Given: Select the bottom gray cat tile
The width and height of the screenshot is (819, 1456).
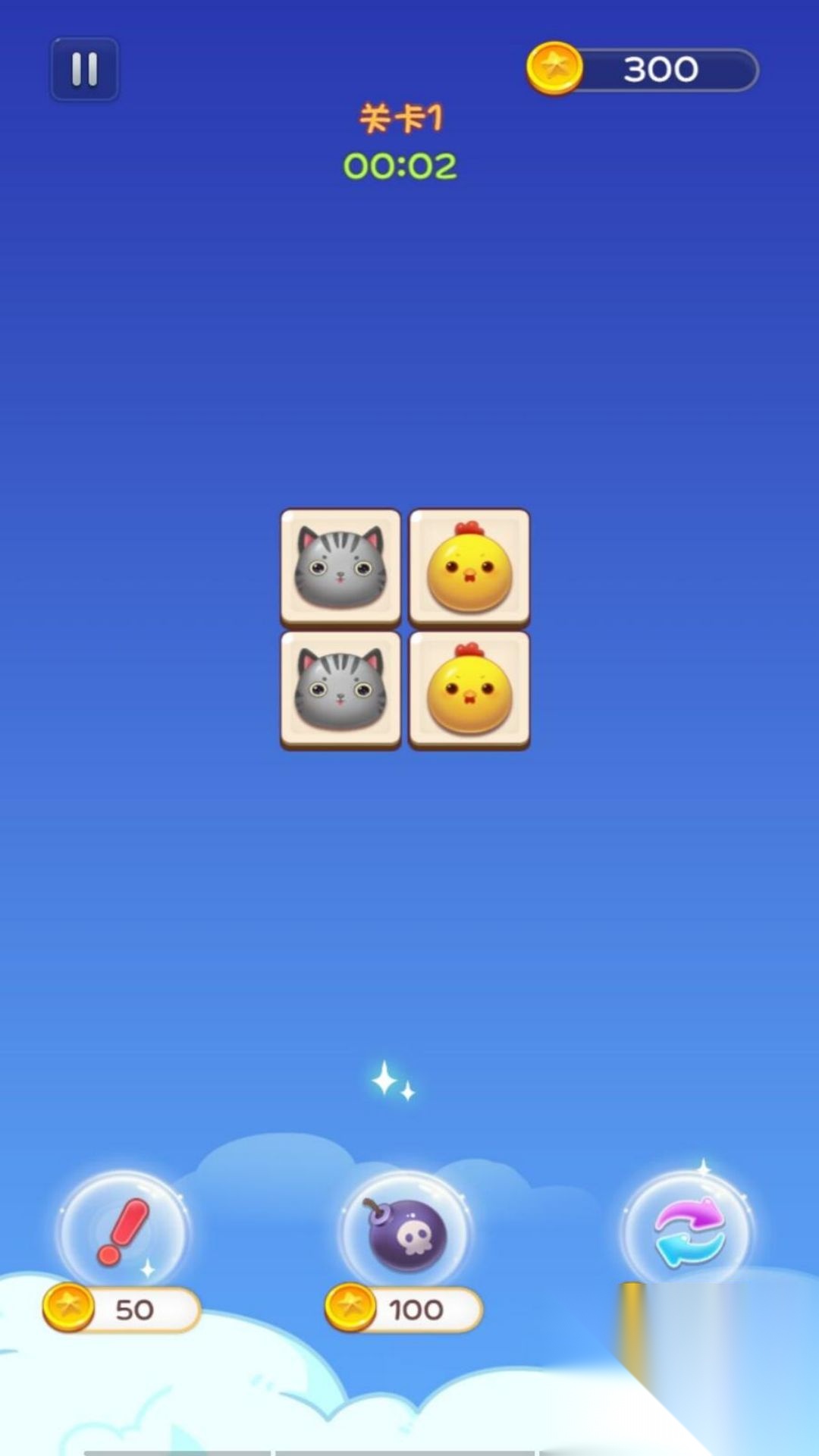Looking at the screenshot, I should (340, 690).
